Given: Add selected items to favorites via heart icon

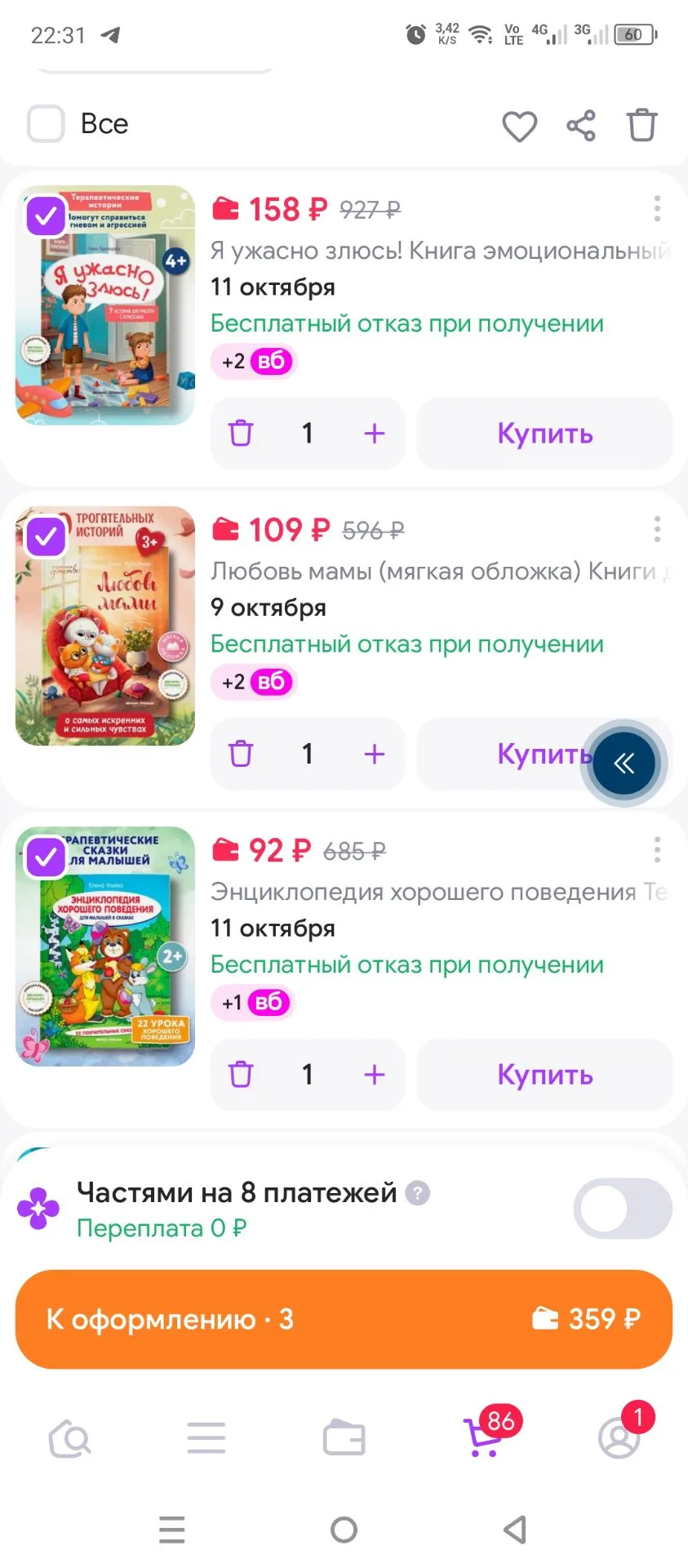Looking at the screenshot, I should click(x=519, y=126).
